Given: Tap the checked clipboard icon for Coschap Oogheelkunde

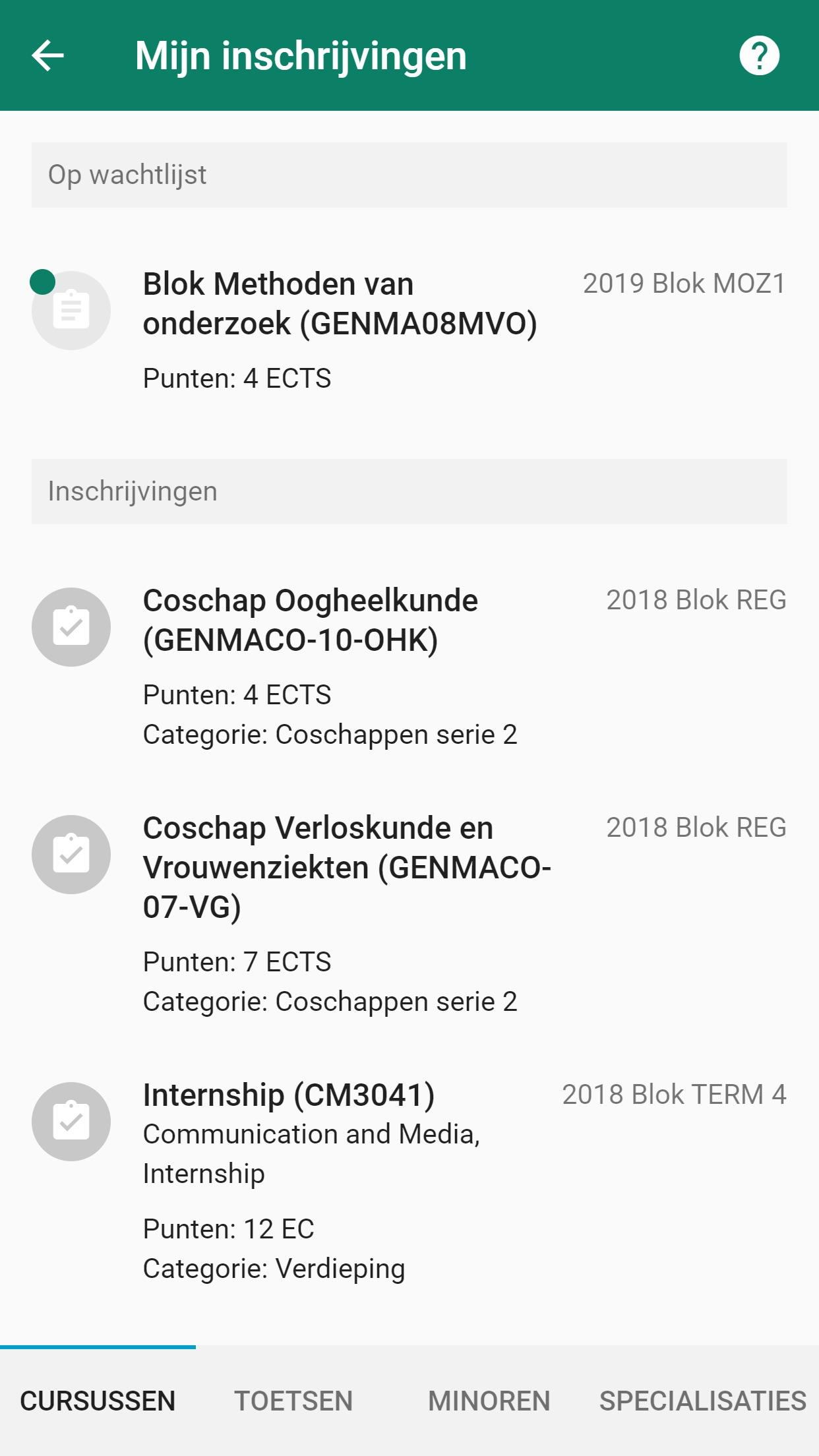Looking at the screenshot, I should (x=71, y=625).
